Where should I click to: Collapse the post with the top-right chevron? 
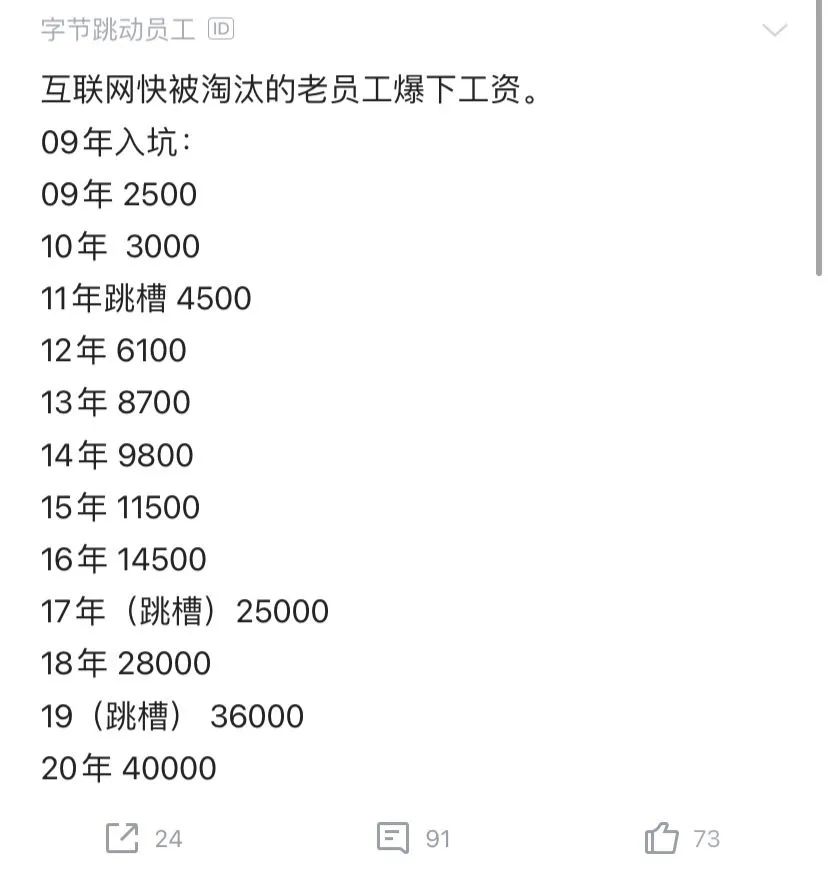pyautogui.click(x=773, y=31)
